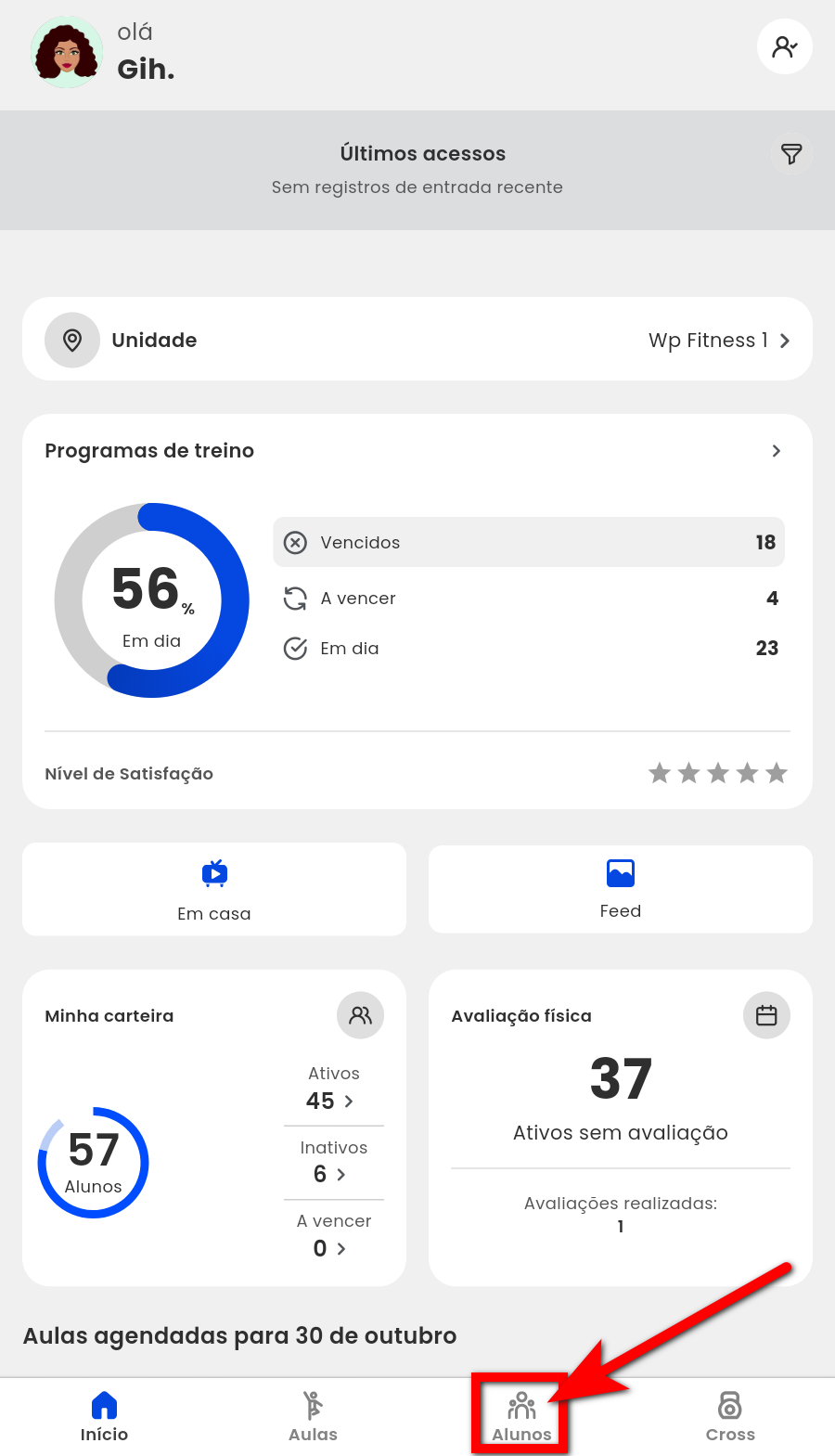View A vencer training programs
Viewport: 835px width, 1456px height.
click(x=529, y=599)
